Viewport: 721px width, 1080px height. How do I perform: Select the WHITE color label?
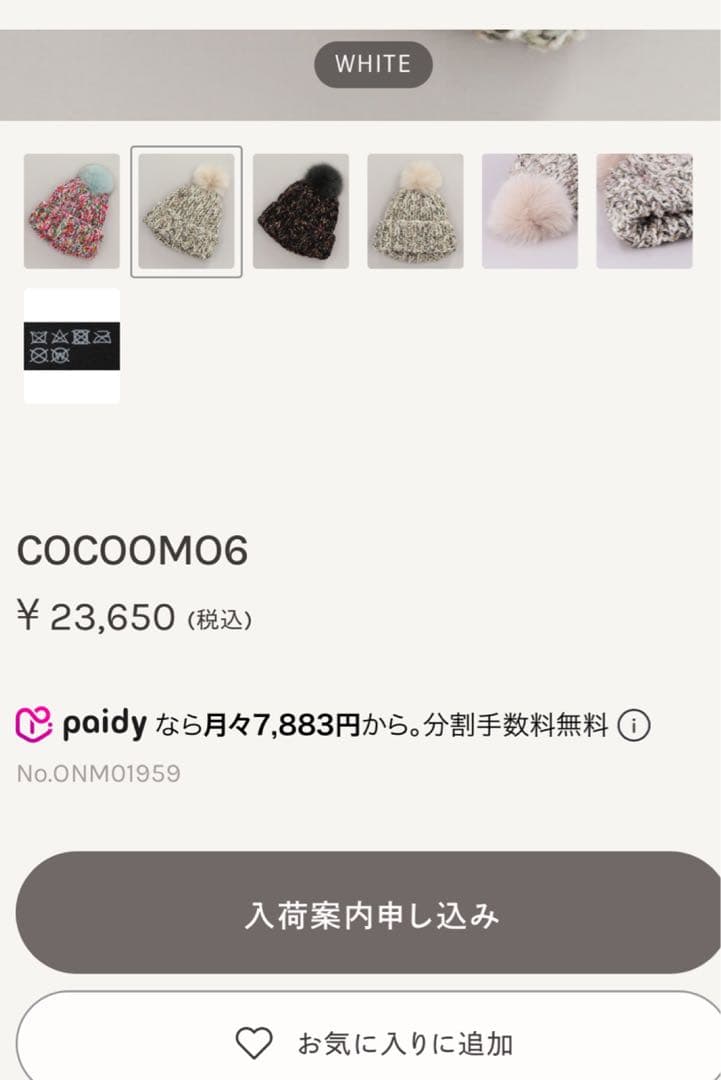(373, 64)
